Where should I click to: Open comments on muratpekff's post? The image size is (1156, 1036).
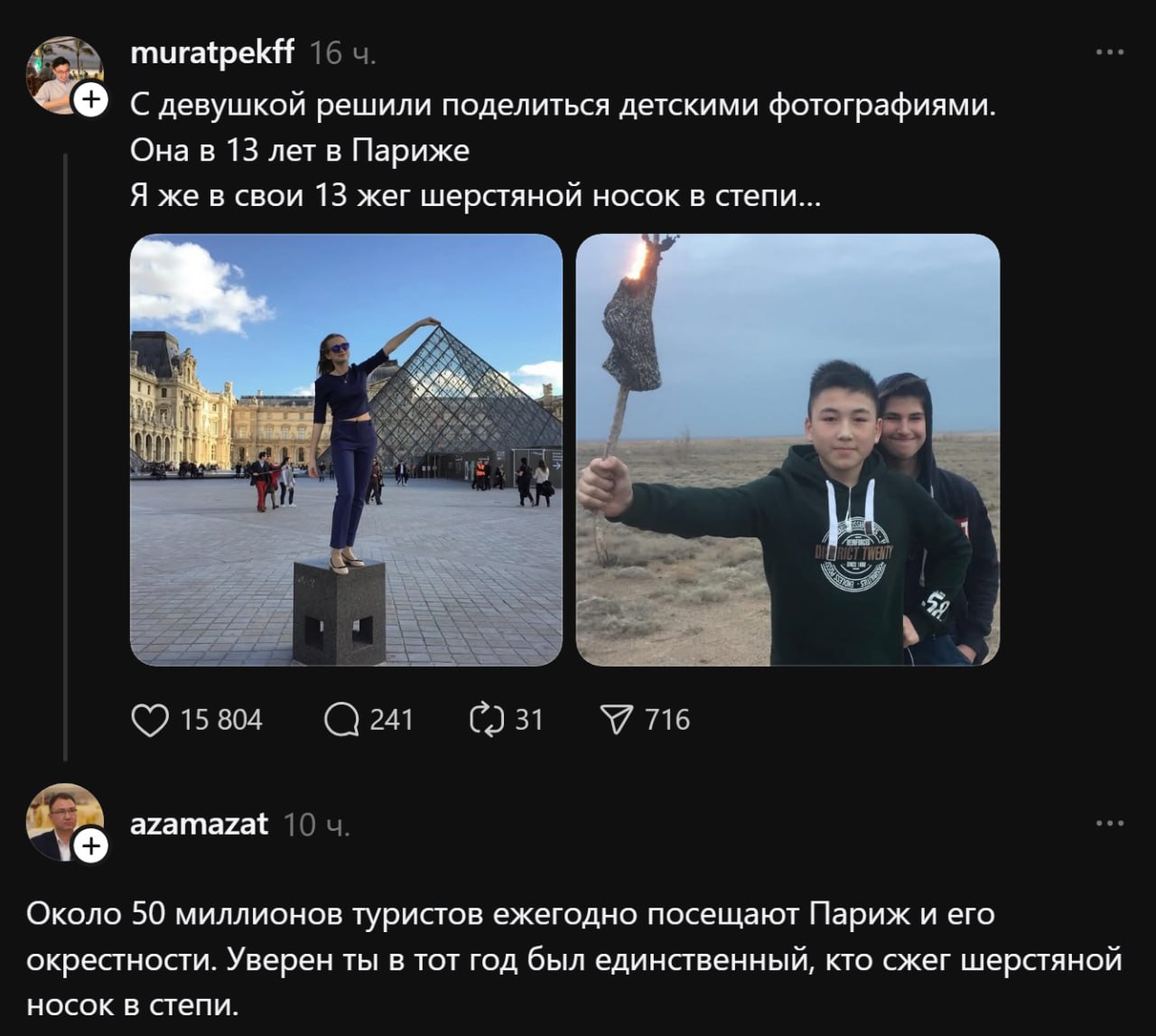tap(341, 720)
